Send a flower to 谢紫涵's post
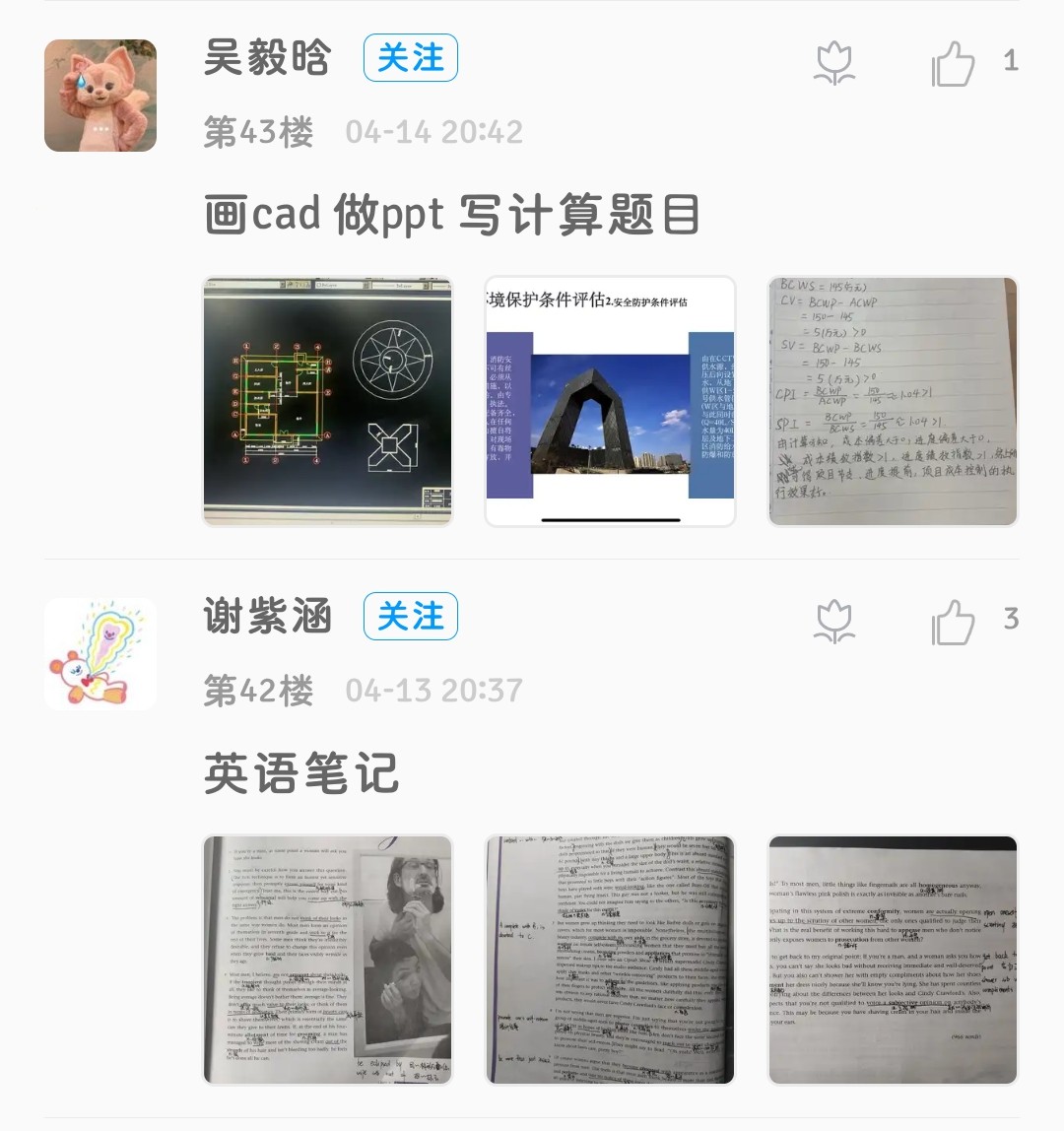The image size is (1064, 1131). [834, 623]
